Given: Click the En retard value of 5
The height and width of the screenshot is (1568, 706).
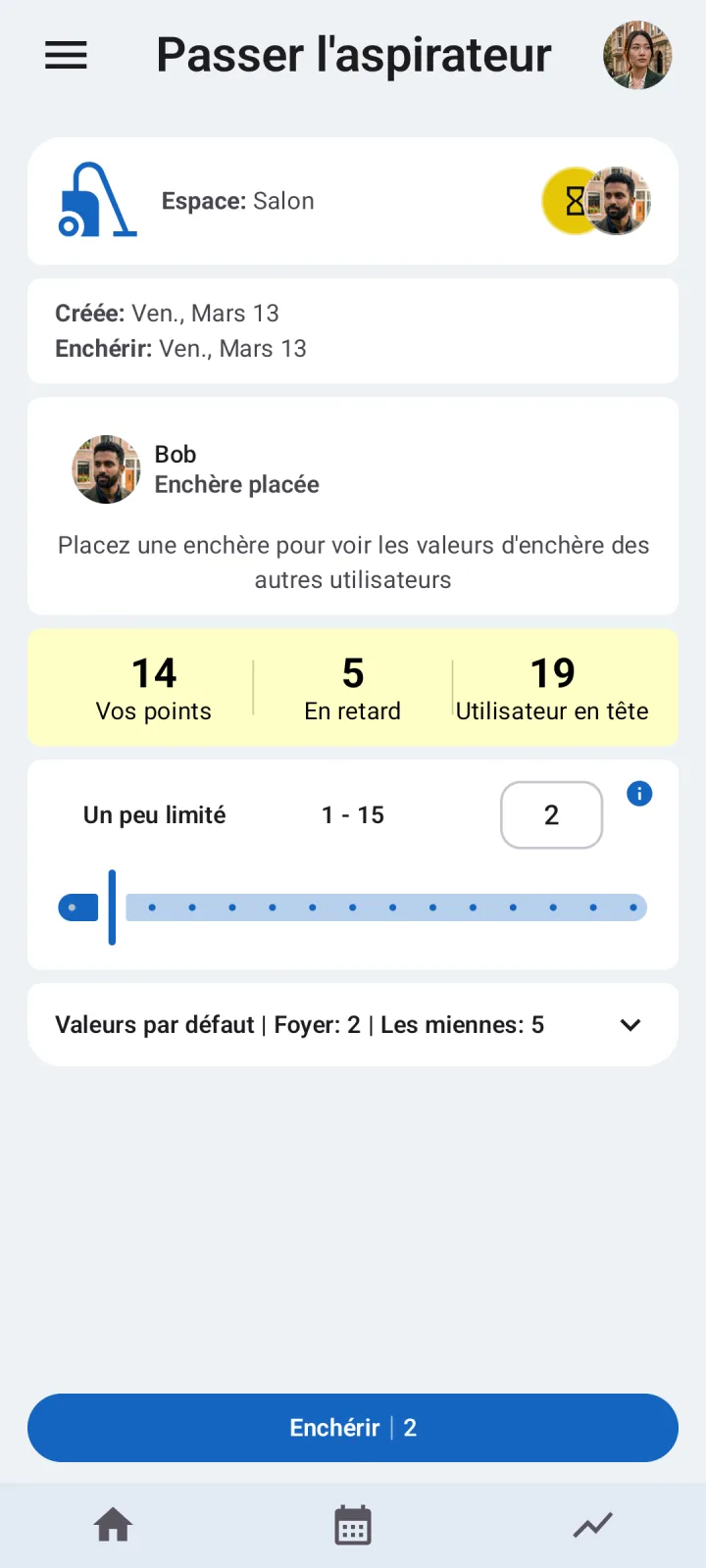Looking at the screenshot, I should pos(352,686).
